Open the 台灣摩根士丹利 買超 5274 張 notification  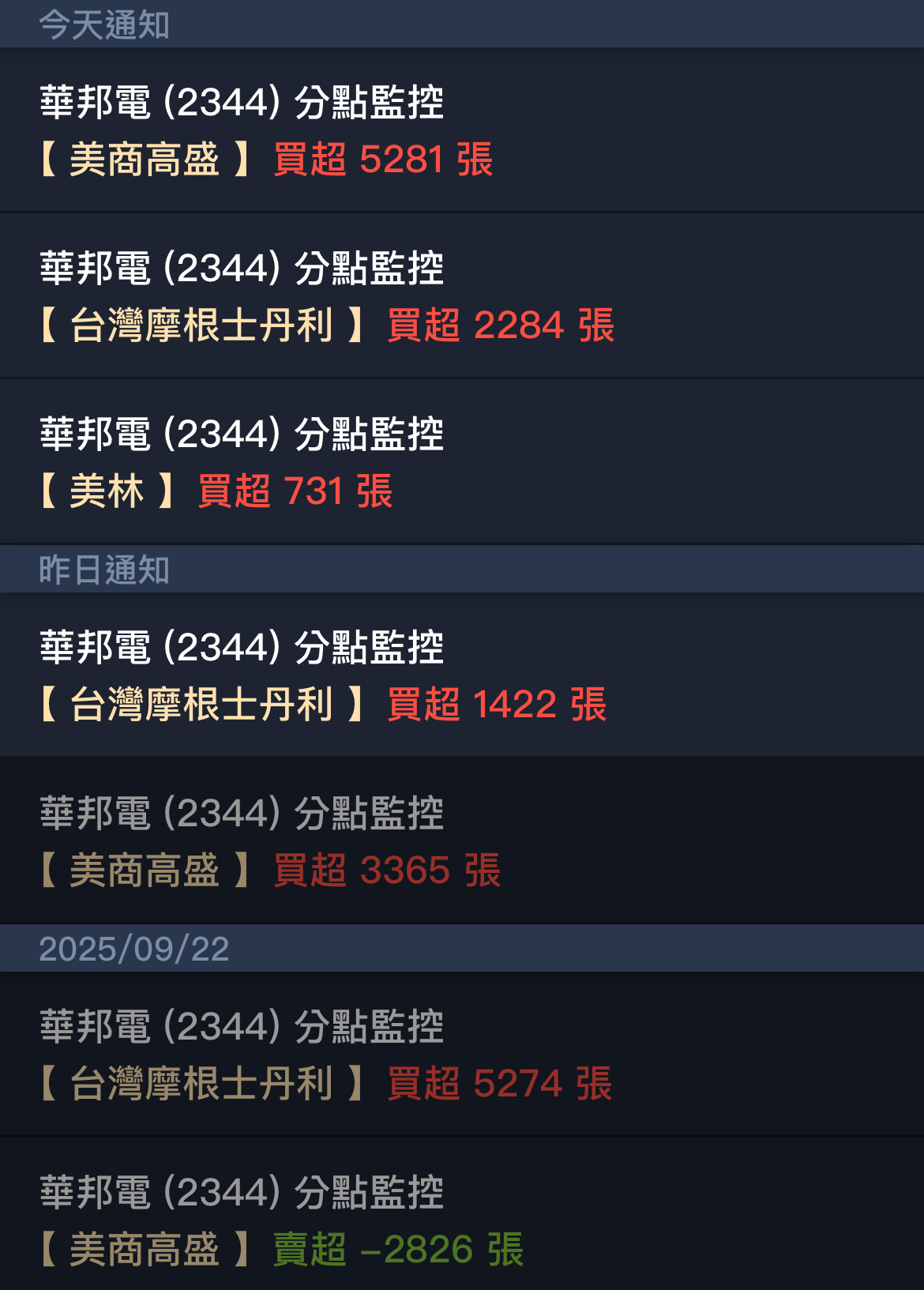pos(462,1054)
